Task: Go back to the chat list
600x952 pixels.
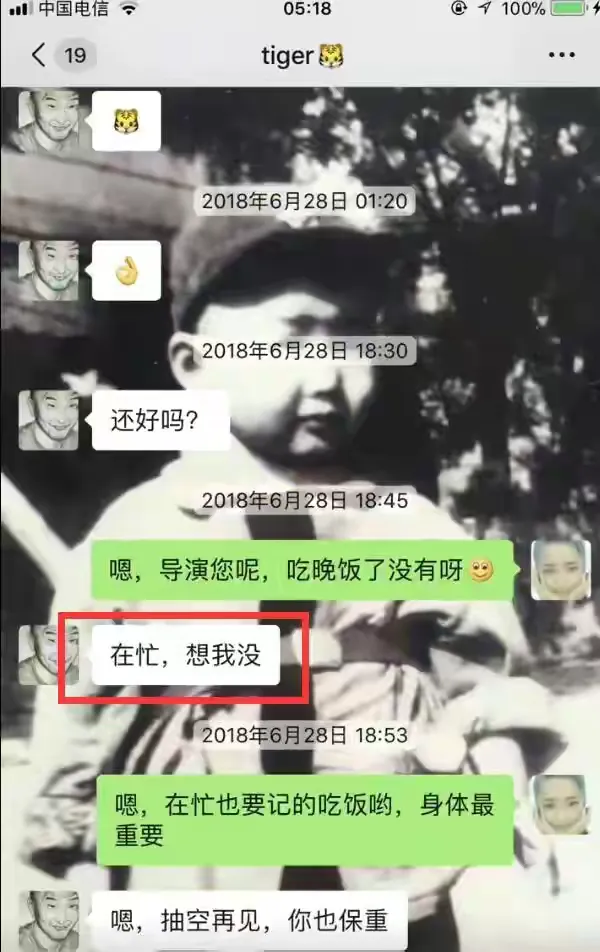Action: point(40,55)
